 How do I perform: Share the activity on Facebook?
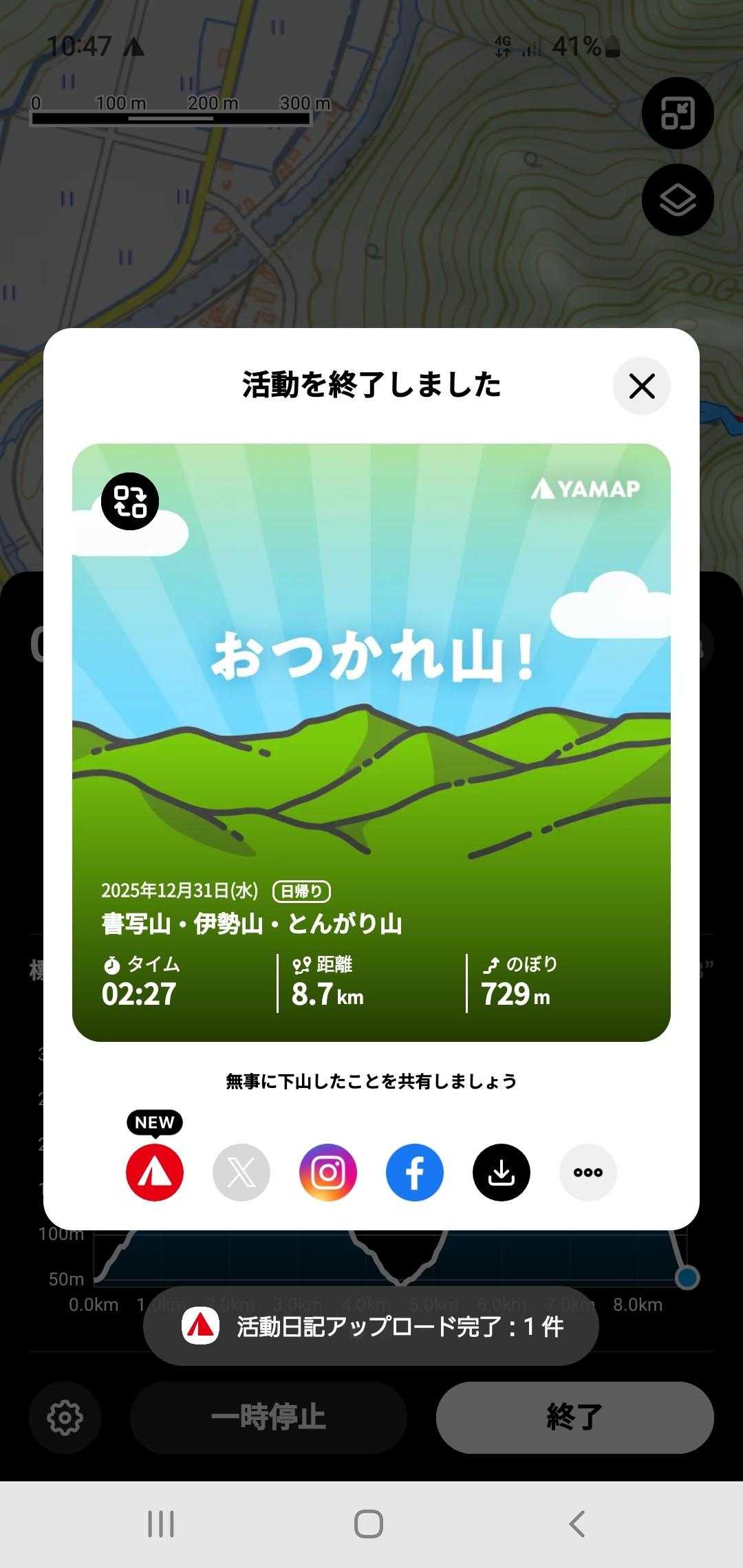click(x=415, y=1173)
